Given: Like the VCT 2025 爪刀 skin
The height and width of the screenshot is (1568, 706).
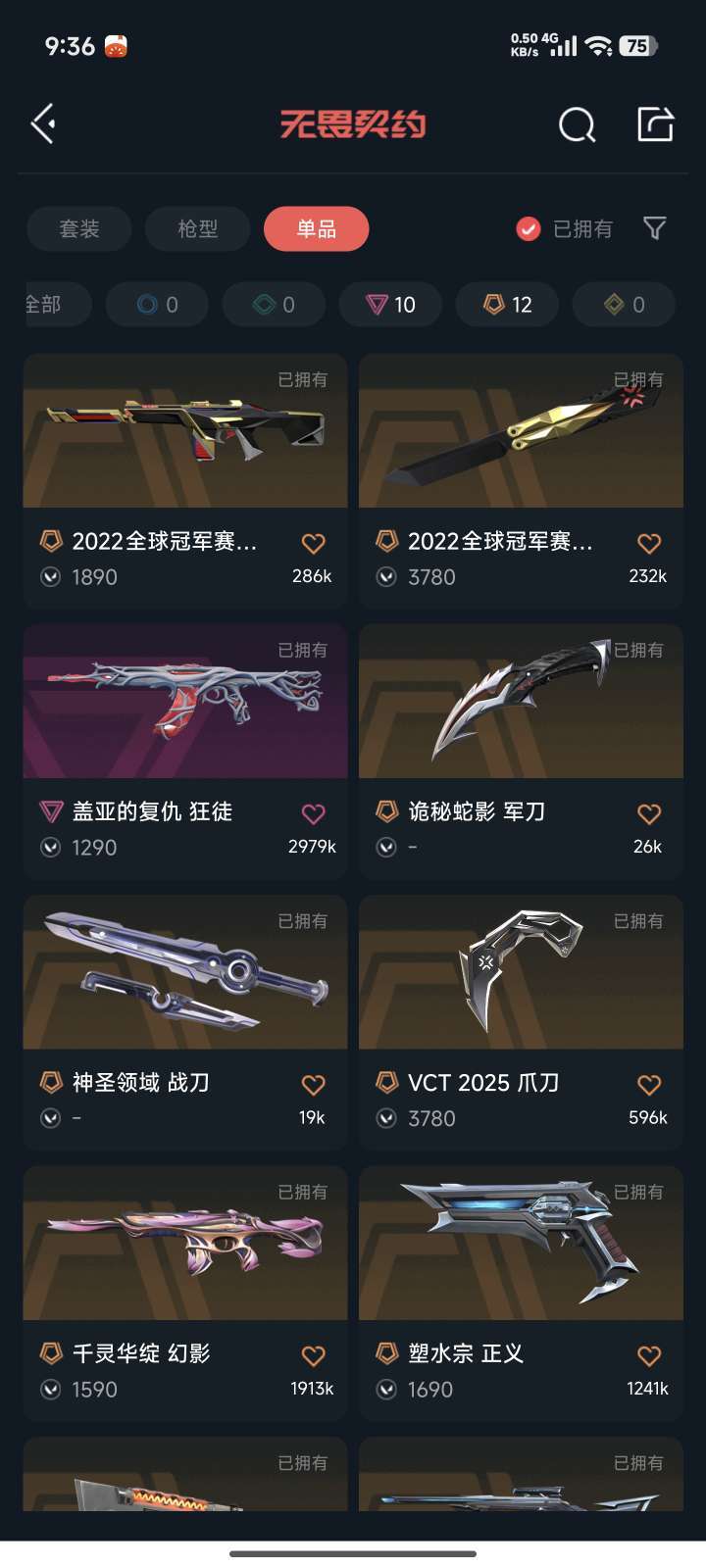Looking at the screenshot, I should 649,1084.
